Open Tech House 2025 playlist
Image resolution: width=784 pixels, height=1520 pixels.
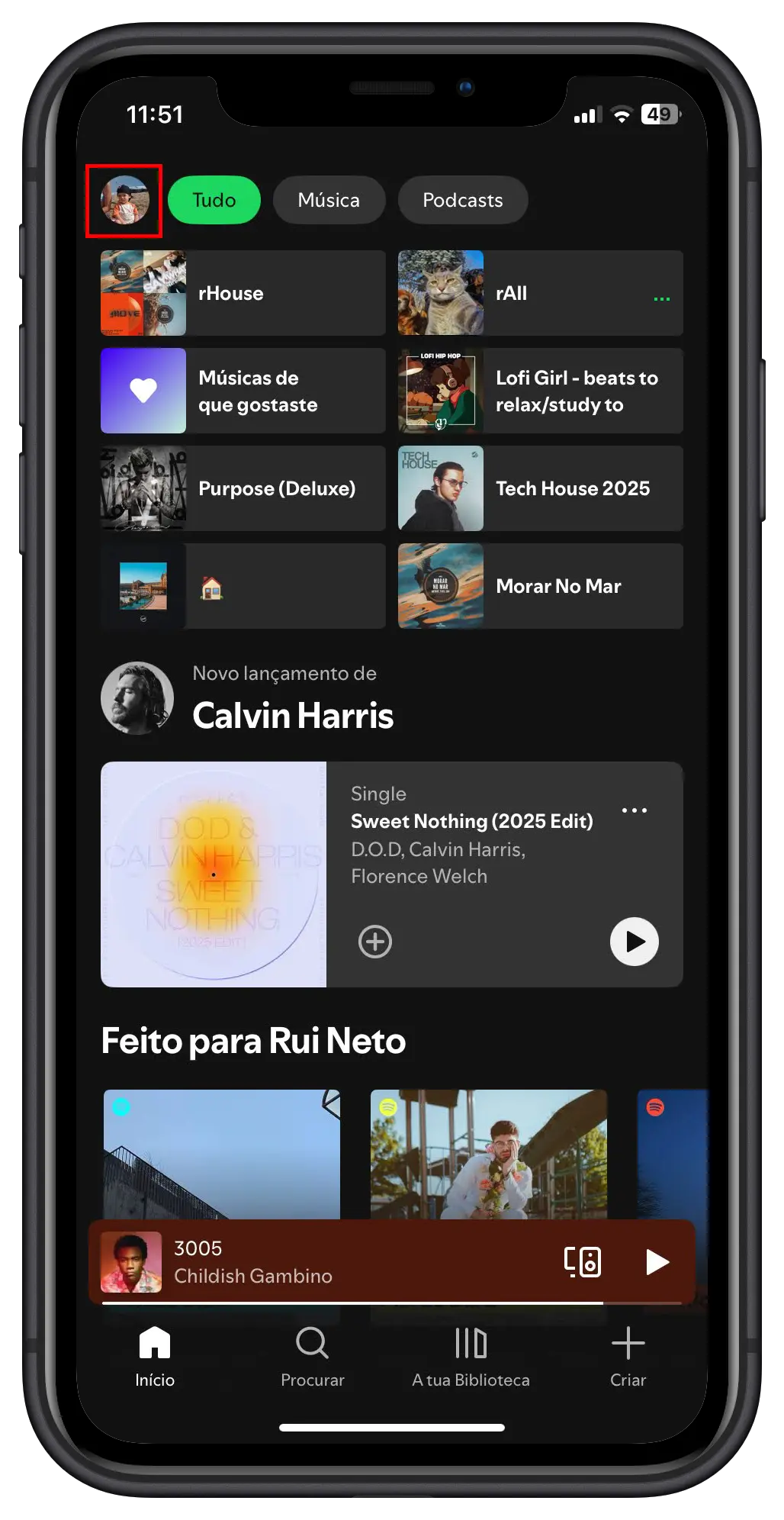coord(540,488)
